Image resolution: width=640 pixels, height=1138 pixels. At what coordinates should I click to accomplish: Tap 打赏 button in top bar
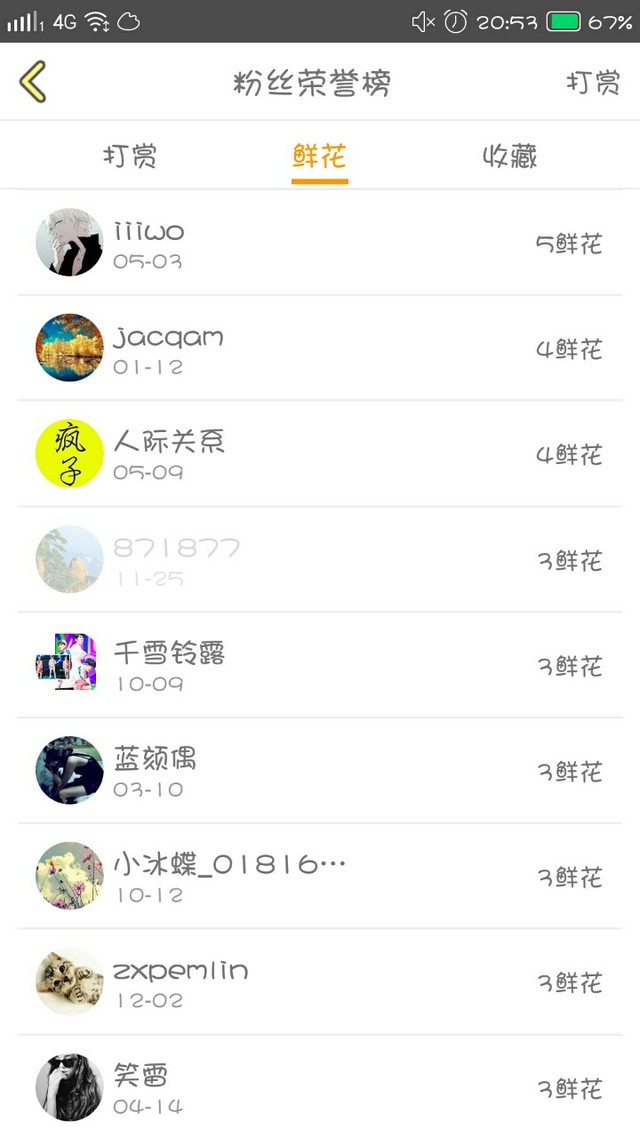593,82
